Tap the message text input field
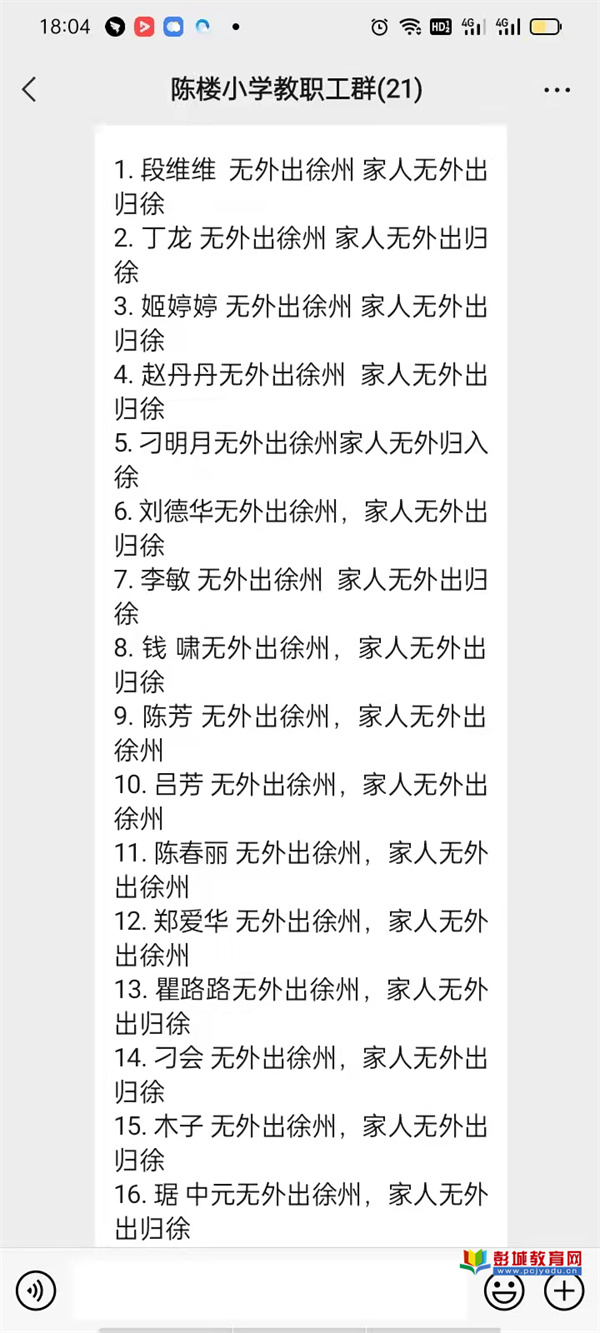 (270, 1291)
